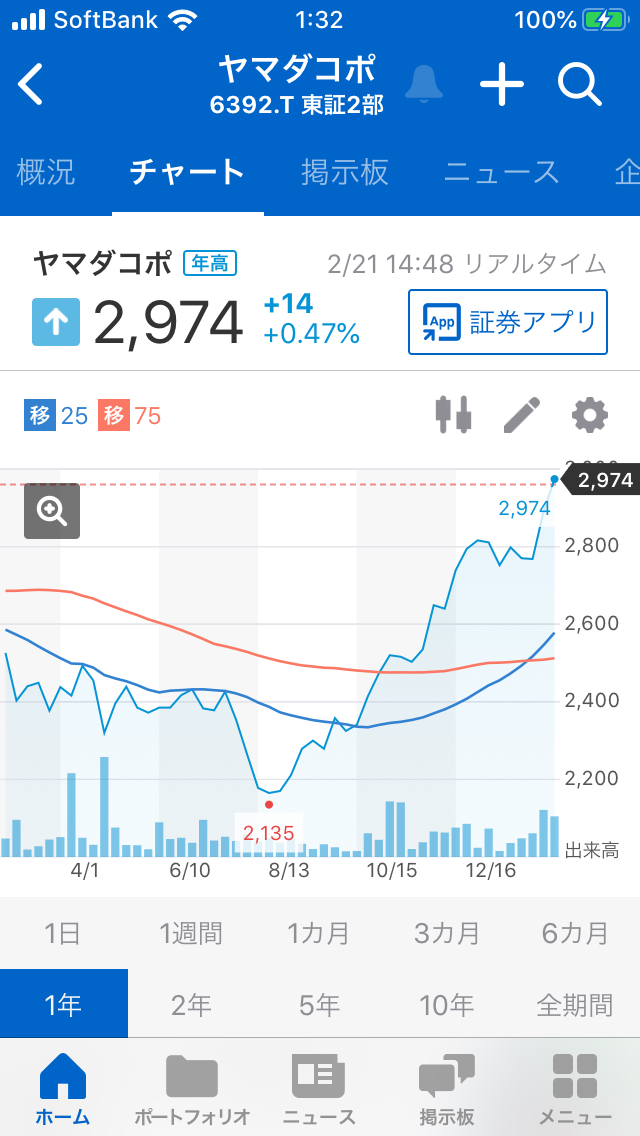The height and width of the screenshot is (1136, 640).
Task: Select the 全期間 chart range
Action: pyautogui.click(x=575, y=1005)
